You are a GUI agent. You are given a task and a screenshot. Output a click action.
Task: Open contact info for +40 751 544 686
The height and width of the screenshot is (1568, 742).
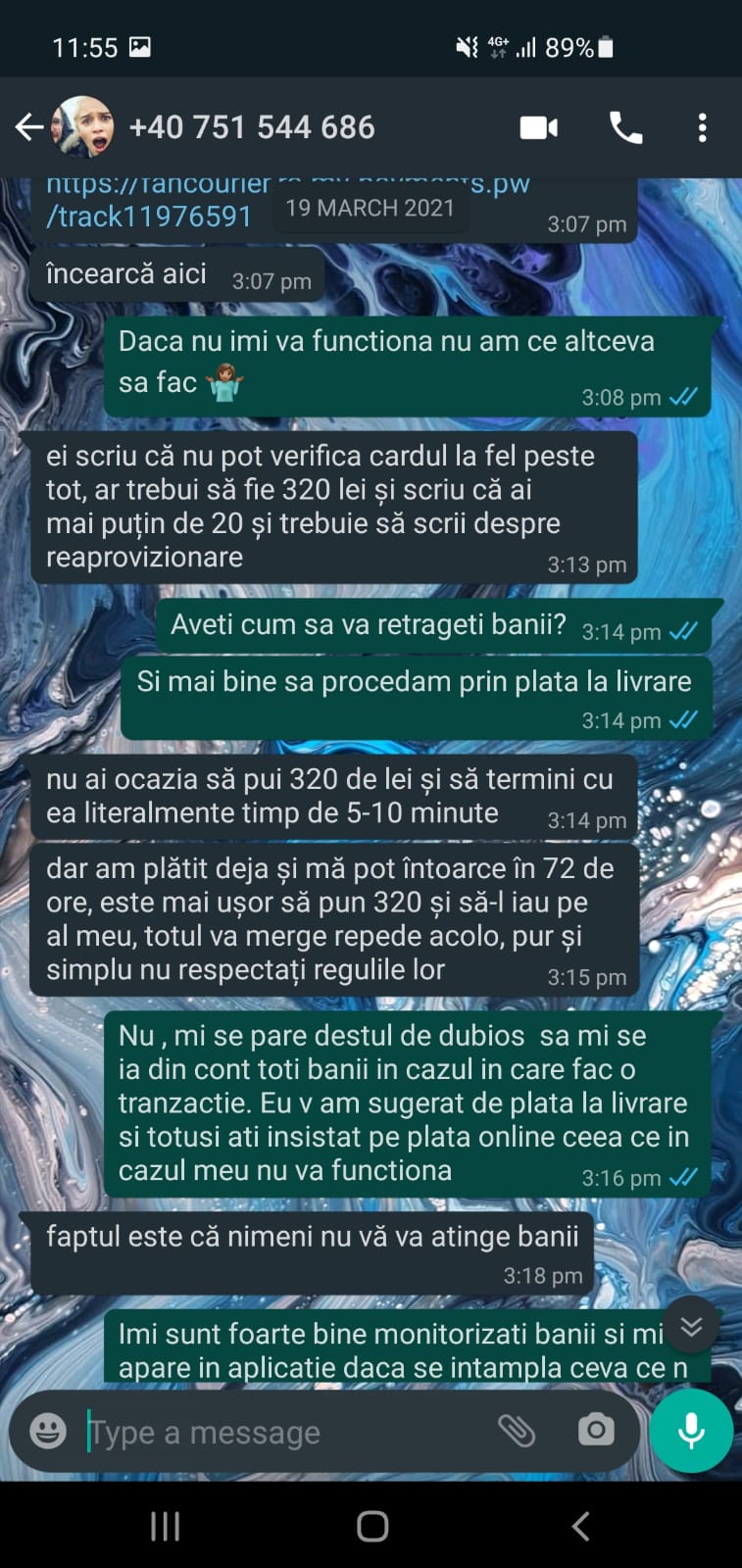[x=252, y=127]
